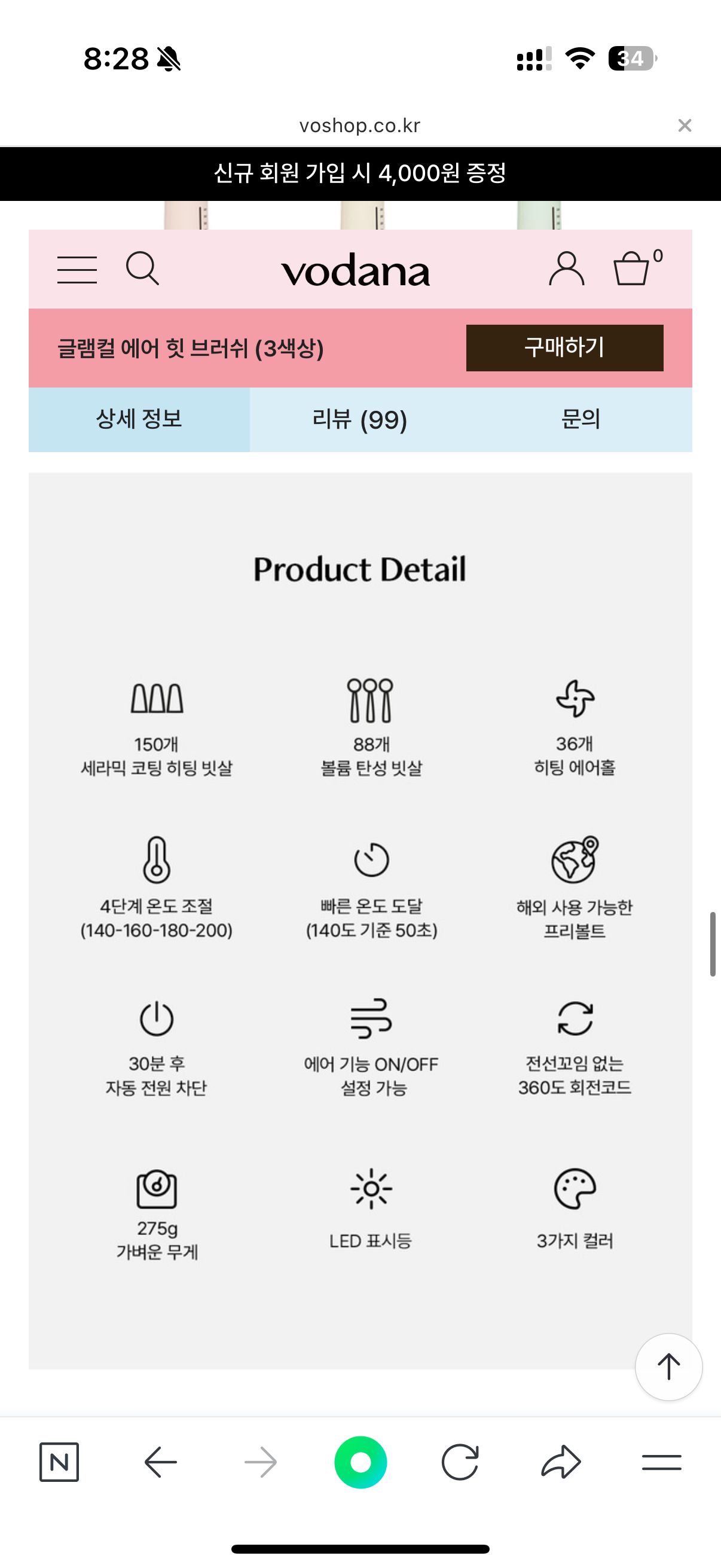Go to the vodana home logo
The image size is (721, 1568).
(x=355, y=270)
